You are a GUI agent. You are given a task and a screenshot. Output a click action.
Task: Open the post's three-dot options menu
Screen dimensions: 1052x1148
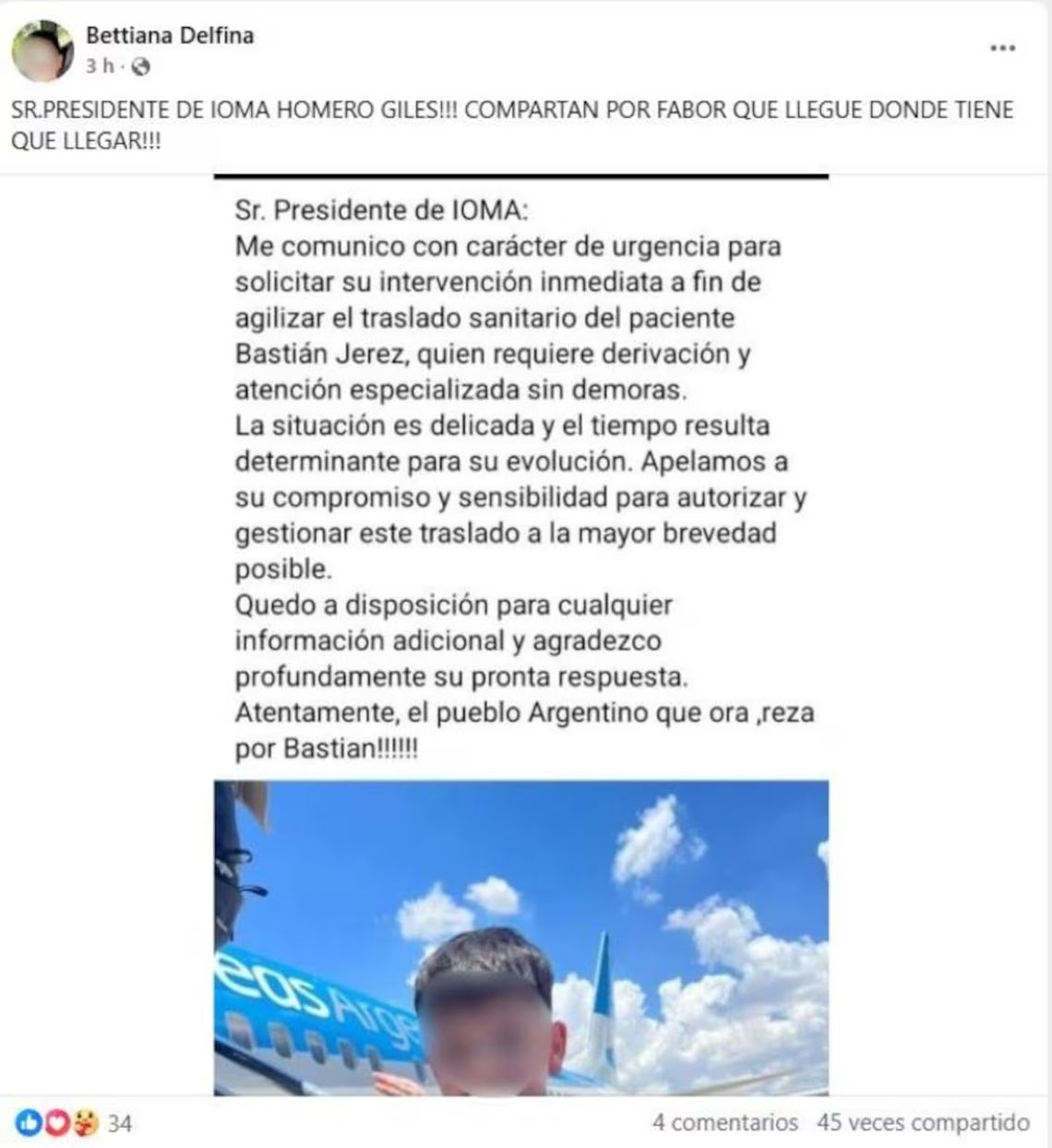(x=1002, y=48)
